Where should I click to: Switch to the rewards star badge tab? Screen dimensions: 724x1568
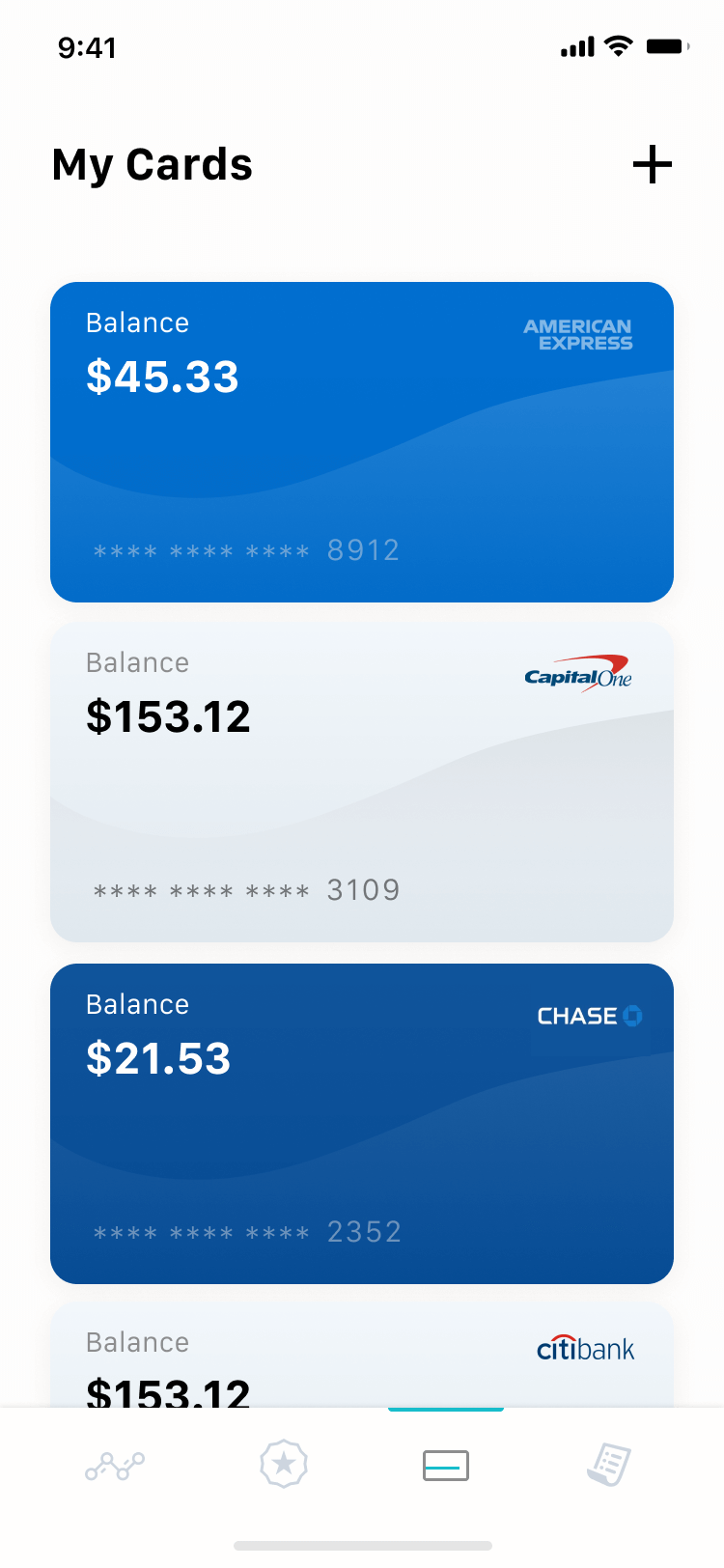283,1465
